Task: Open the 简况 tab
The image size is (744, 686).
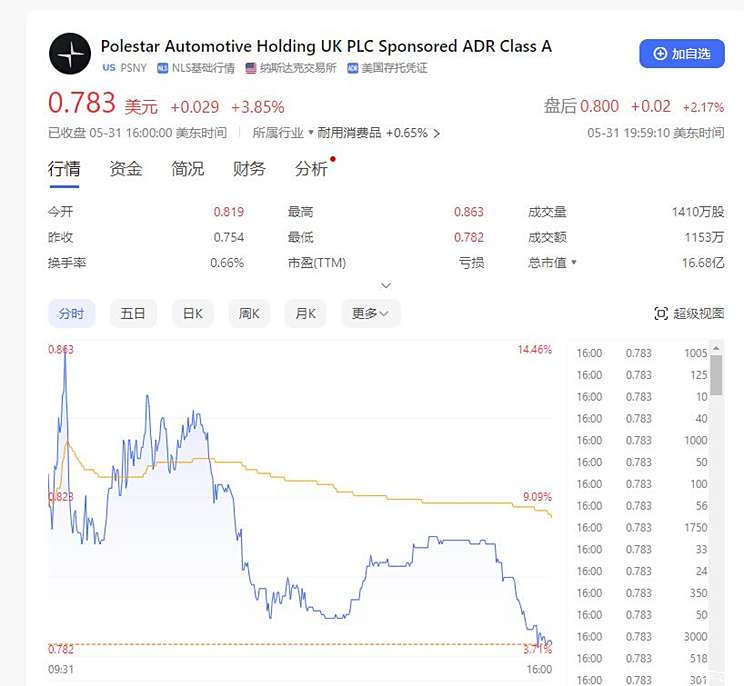Action: pos(188,169)
